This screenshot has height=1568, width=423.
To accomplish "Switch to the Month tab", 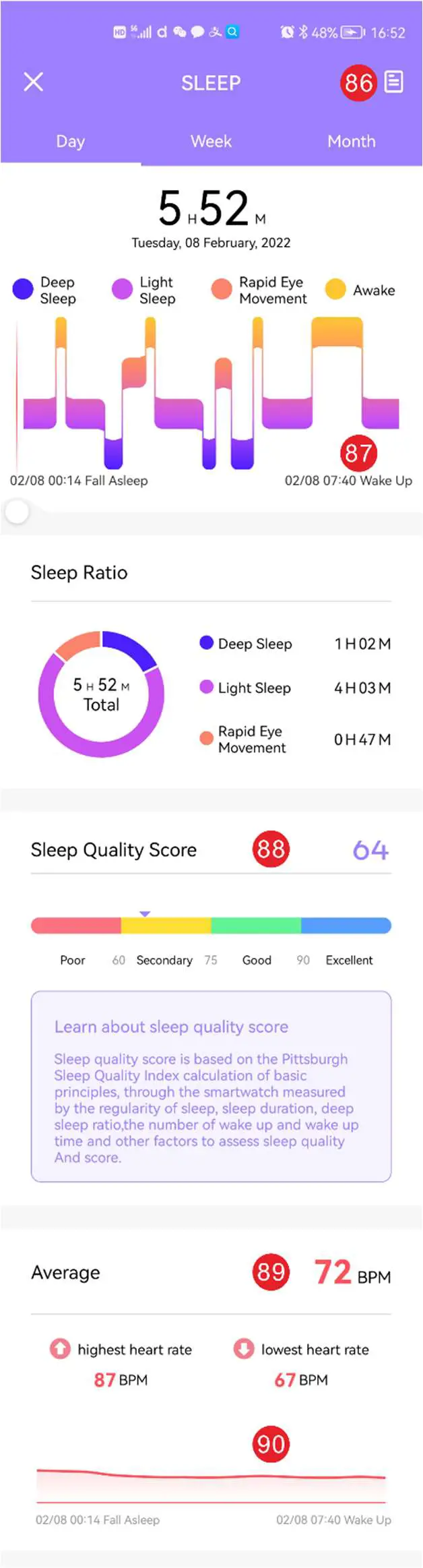I will pos(351,142).
